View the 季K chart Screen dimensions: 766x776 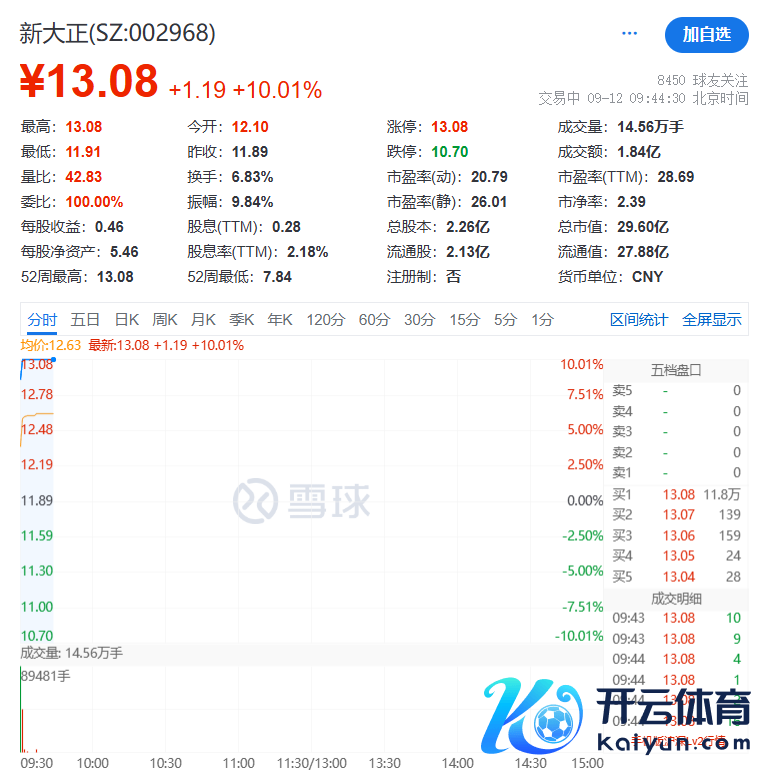[x=242, y=320]
